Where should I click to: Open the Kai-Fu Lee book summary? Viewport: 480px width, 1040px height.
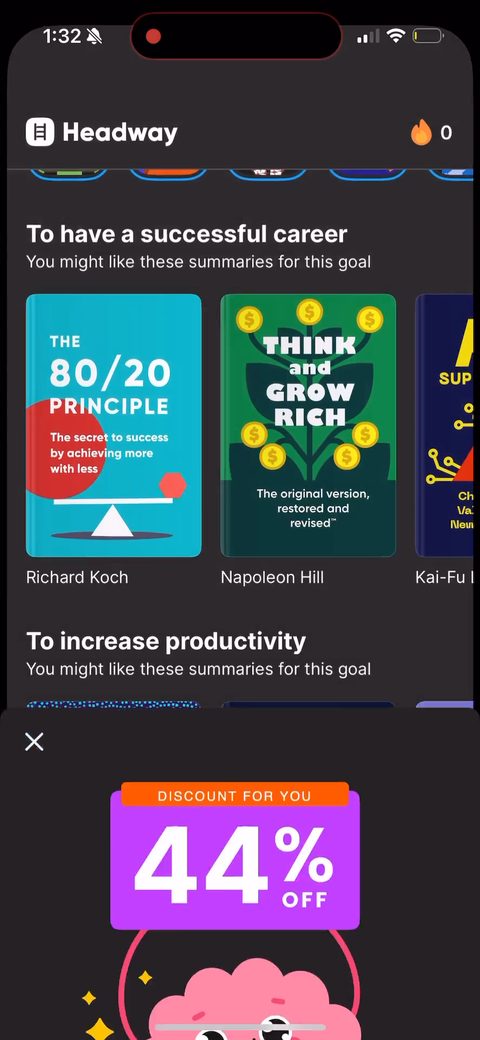444,425
